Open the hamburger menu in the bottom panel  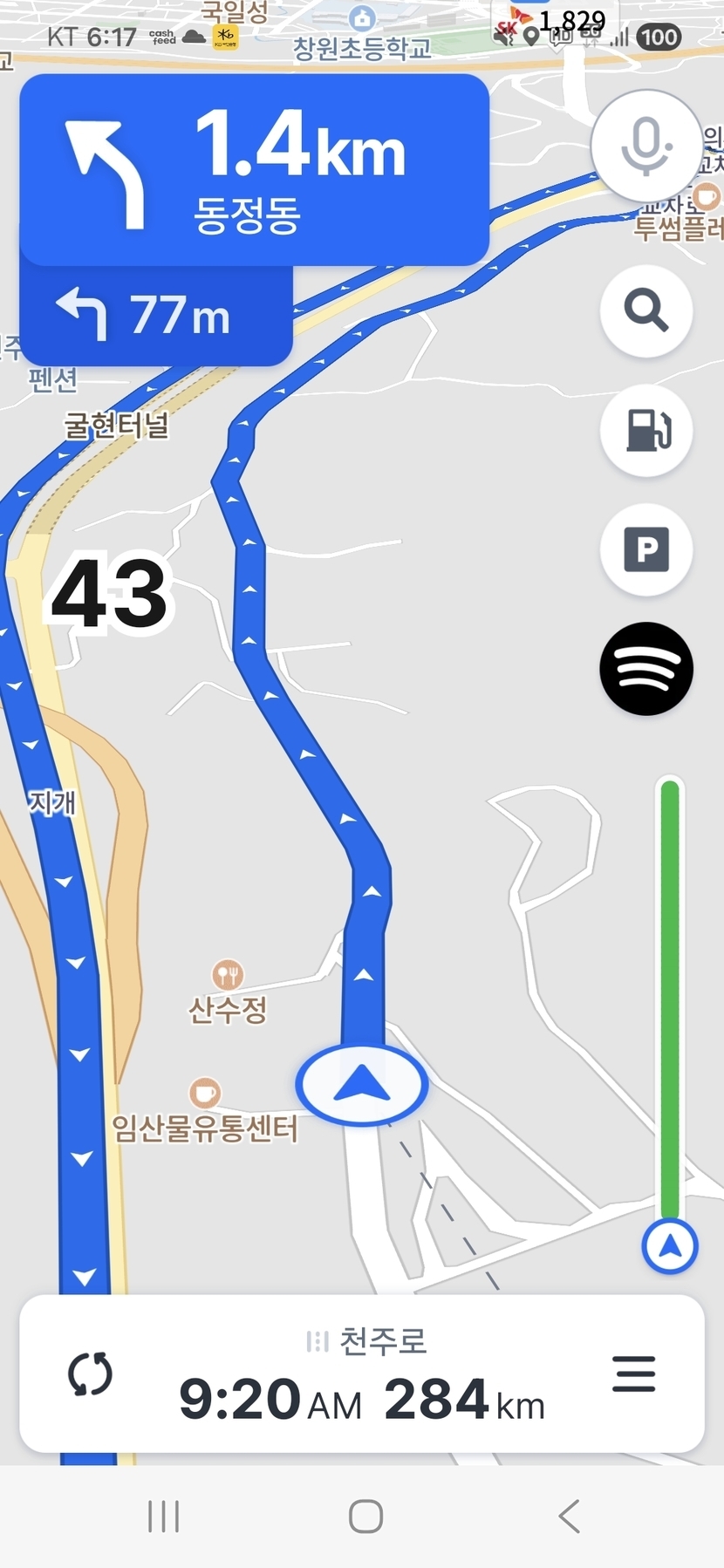pyautogui.click(x=634, y=1374)
